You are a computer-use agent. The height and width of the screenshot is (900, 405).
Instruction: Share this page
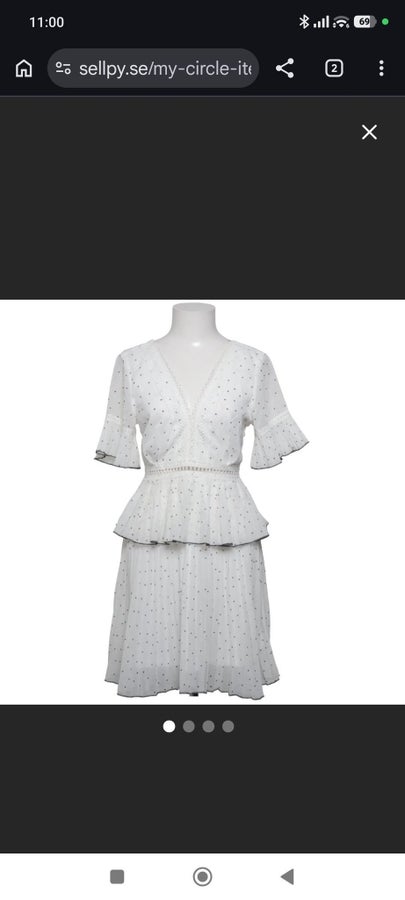tap(285, 68)
